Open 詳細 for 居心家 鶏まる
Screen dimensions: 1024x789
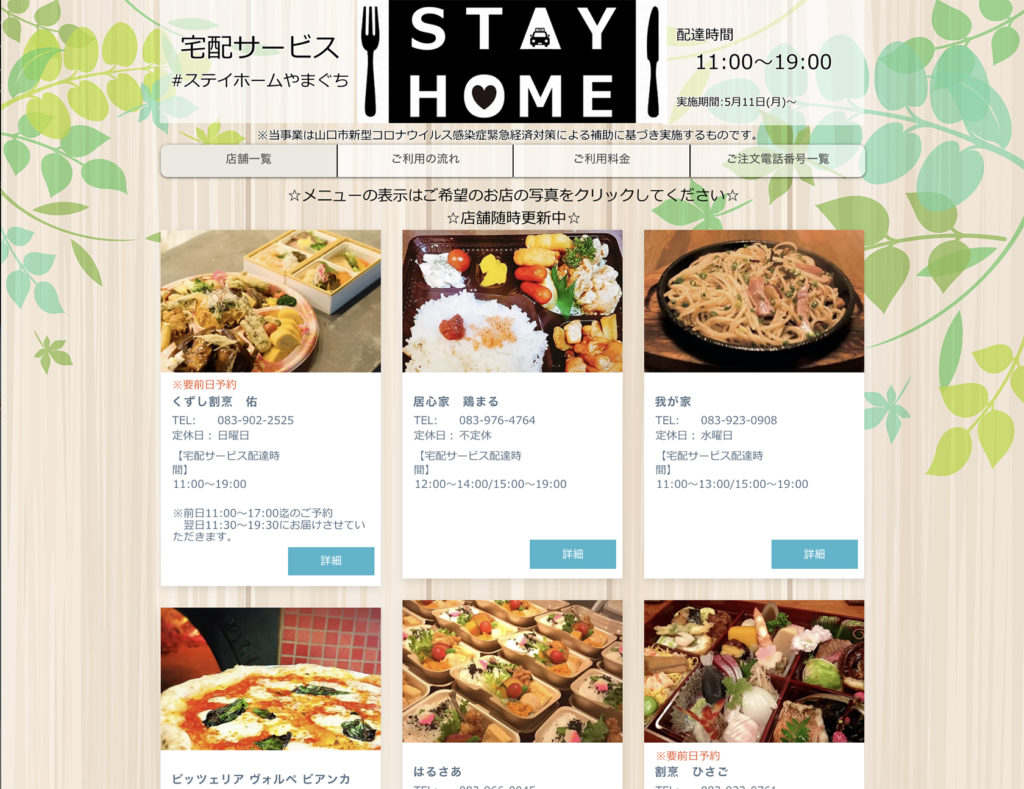(572, 554)
